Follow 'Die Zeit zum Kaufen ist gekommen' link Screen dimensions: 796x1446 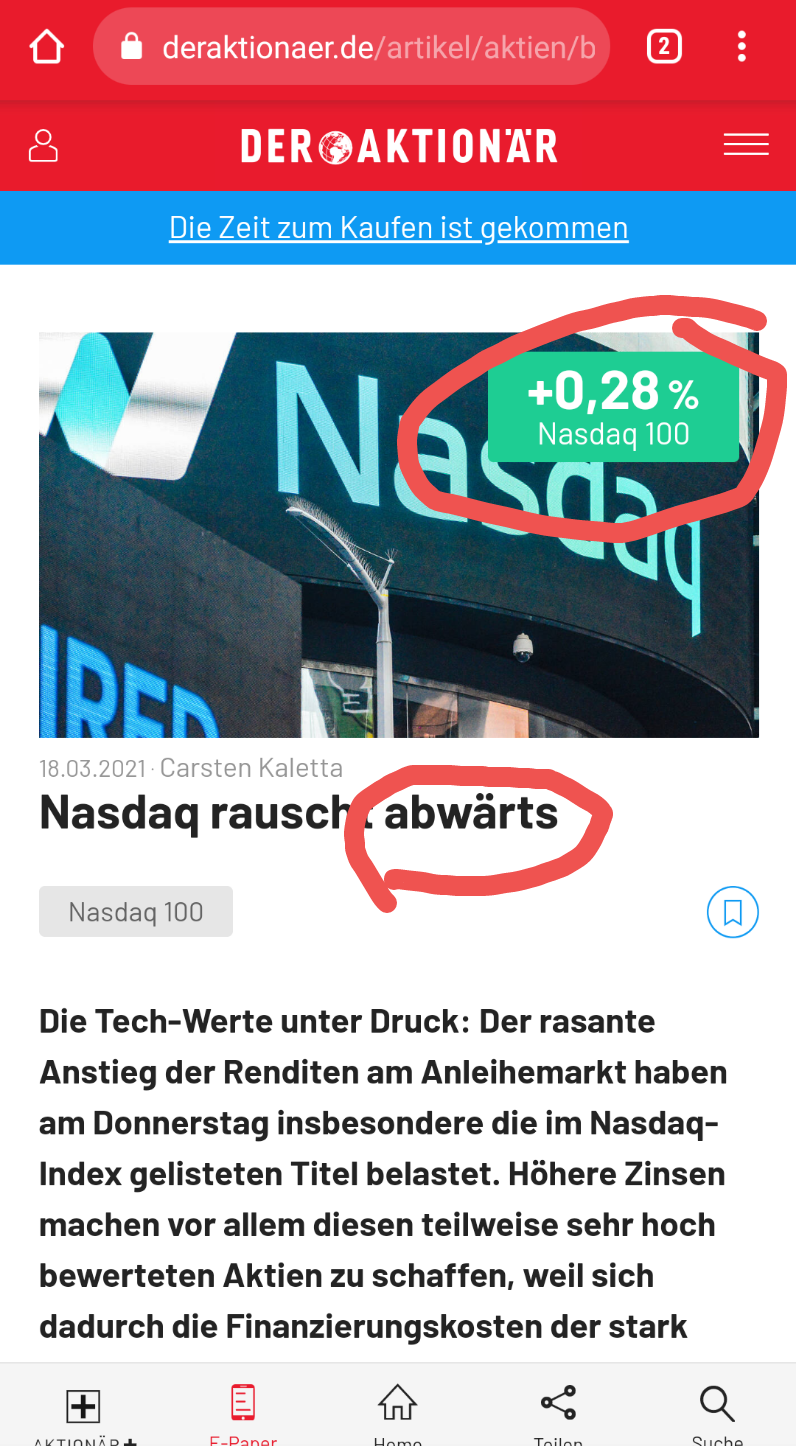coord(398,228)
